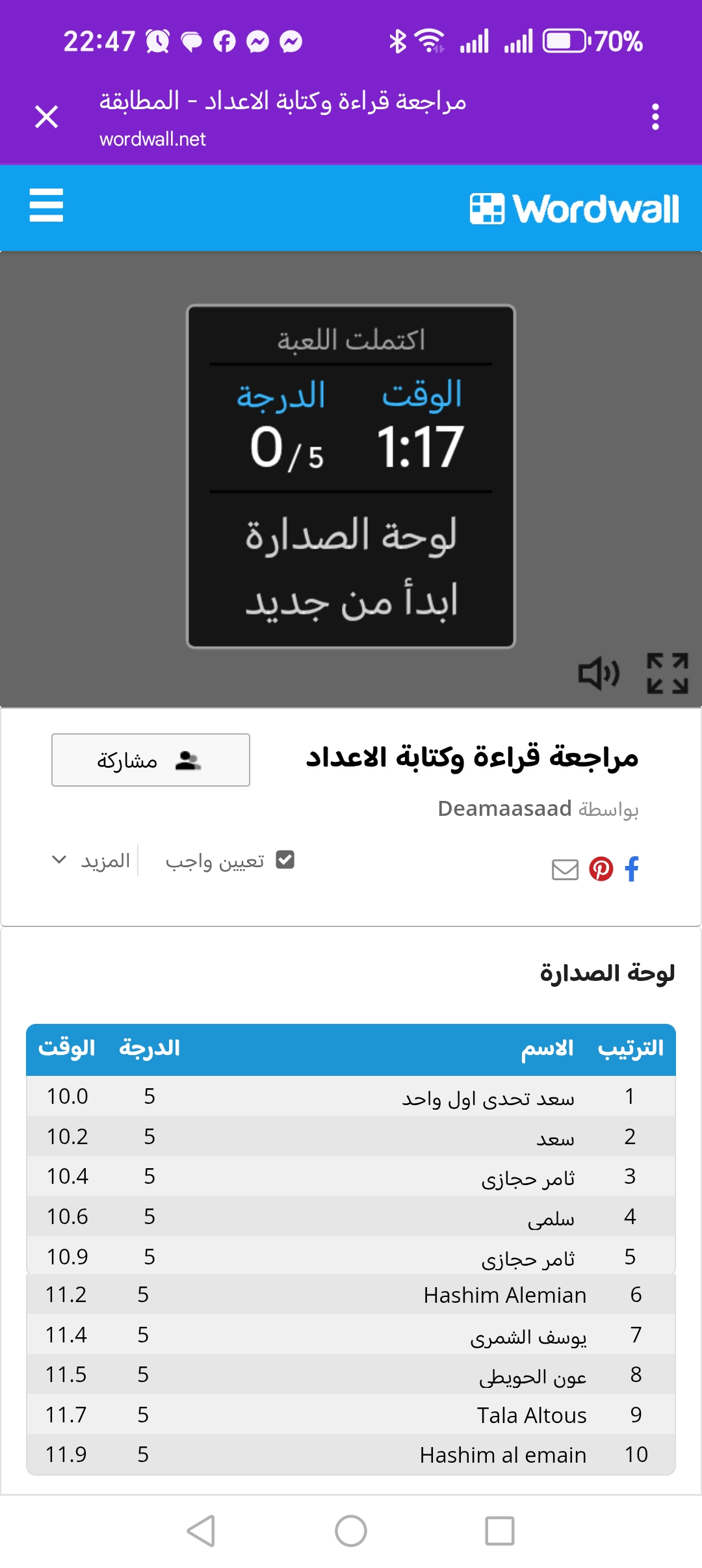Tap لوحة الصدارة in the game panel
Viewport: 702px width, 1568px height.
[x=351, y=535]
